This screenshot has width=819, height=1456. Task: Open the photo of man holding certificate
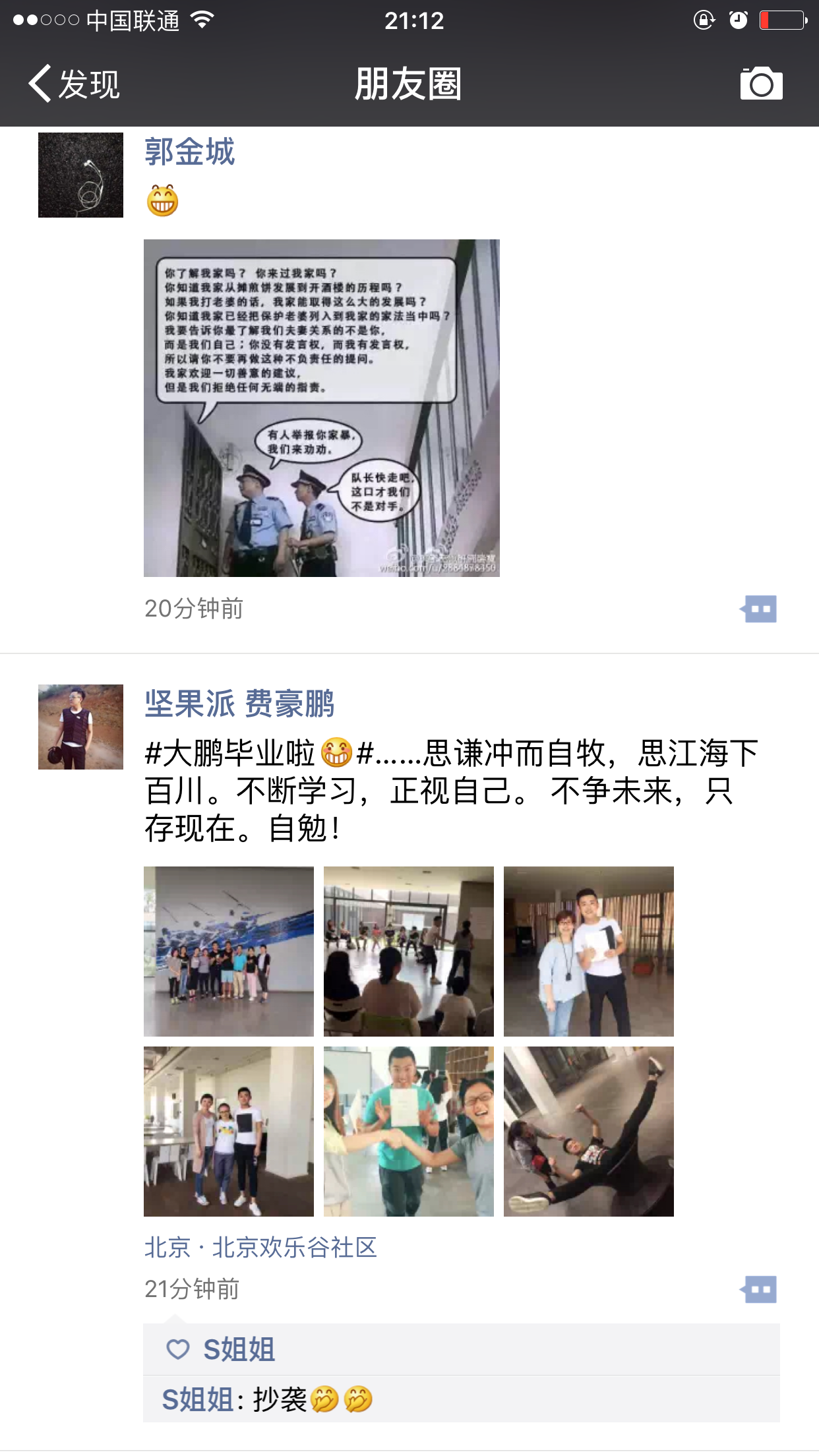point(588,951)
